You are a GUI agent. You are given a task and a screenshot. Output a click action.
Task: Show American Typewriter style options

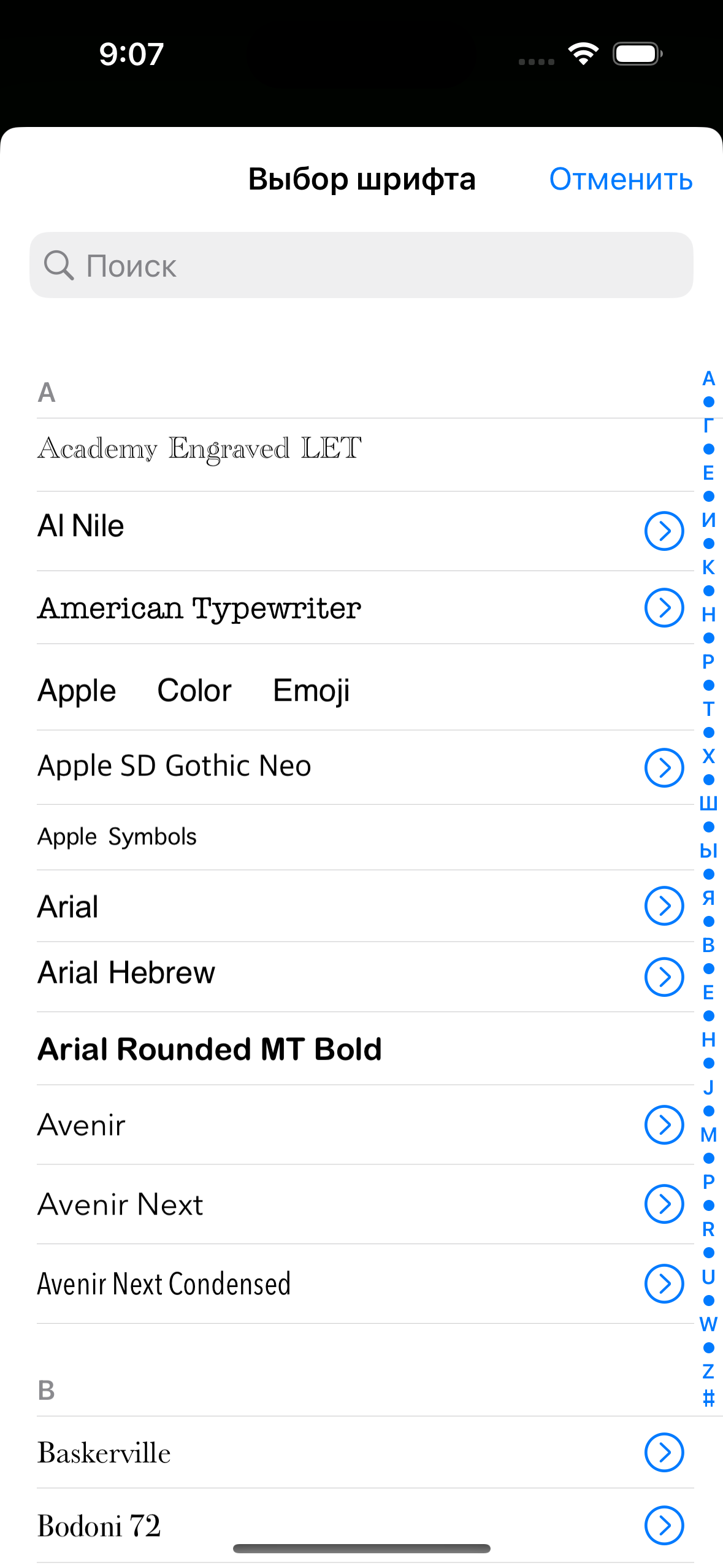click(664, 608)
